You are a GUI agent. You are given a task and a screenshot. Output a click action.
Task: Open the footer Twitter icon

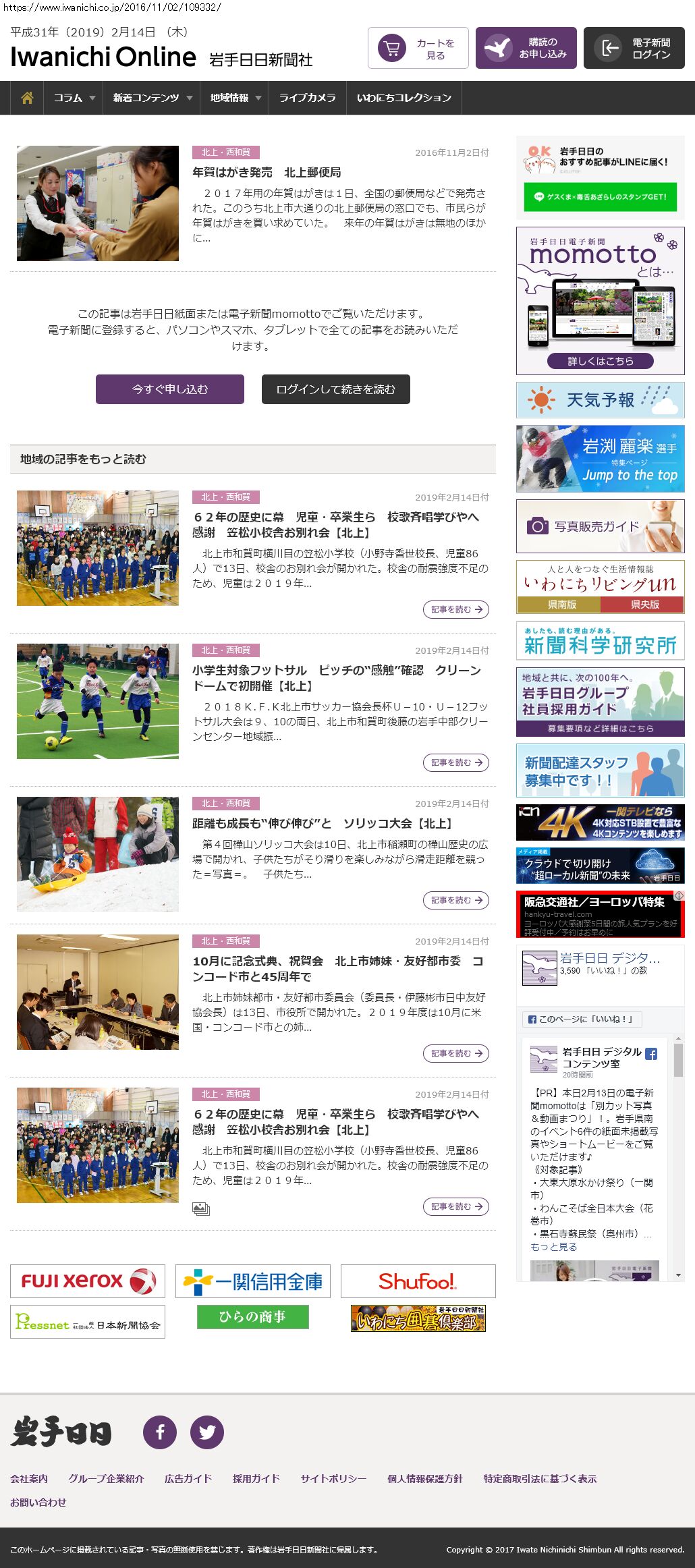(207, 1432)
